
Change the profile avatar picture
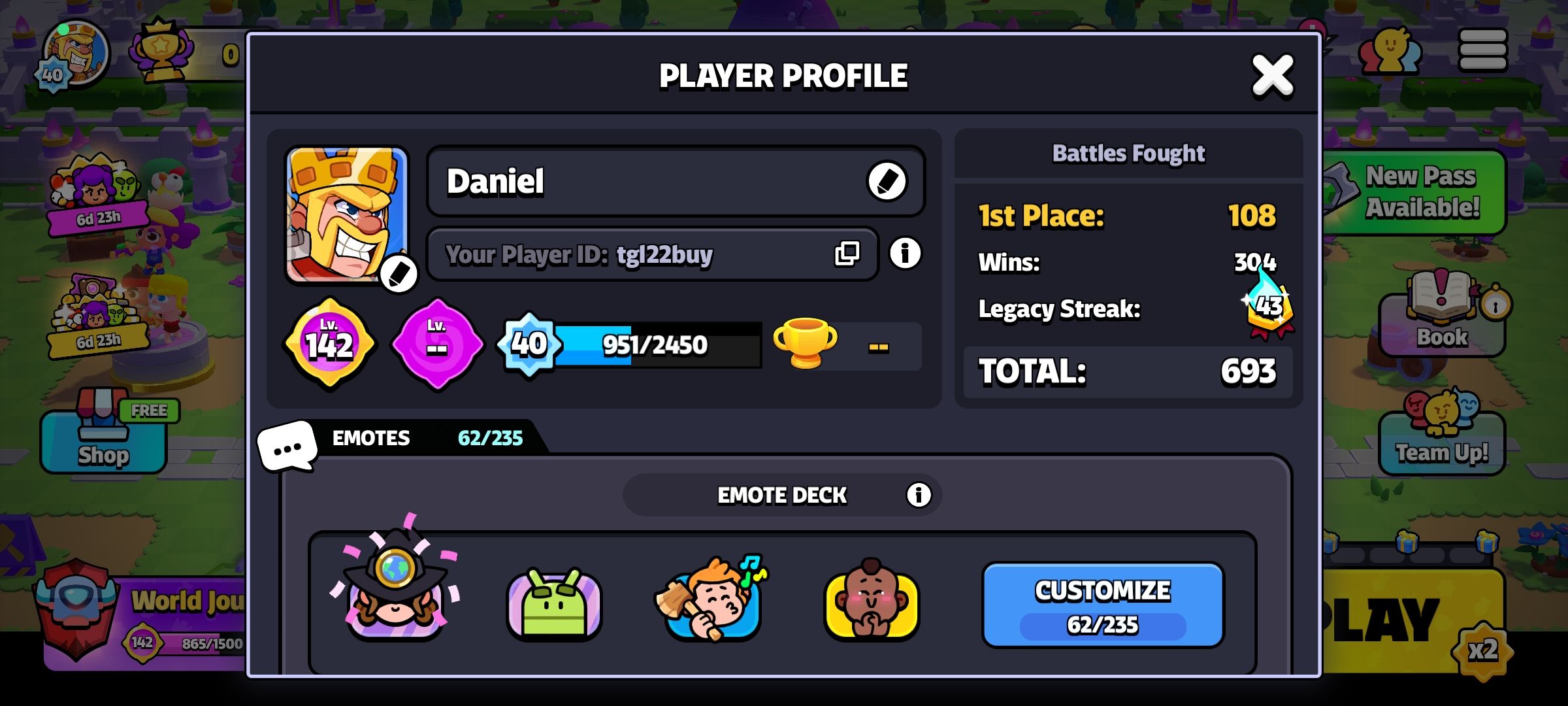tap(398, 274)
